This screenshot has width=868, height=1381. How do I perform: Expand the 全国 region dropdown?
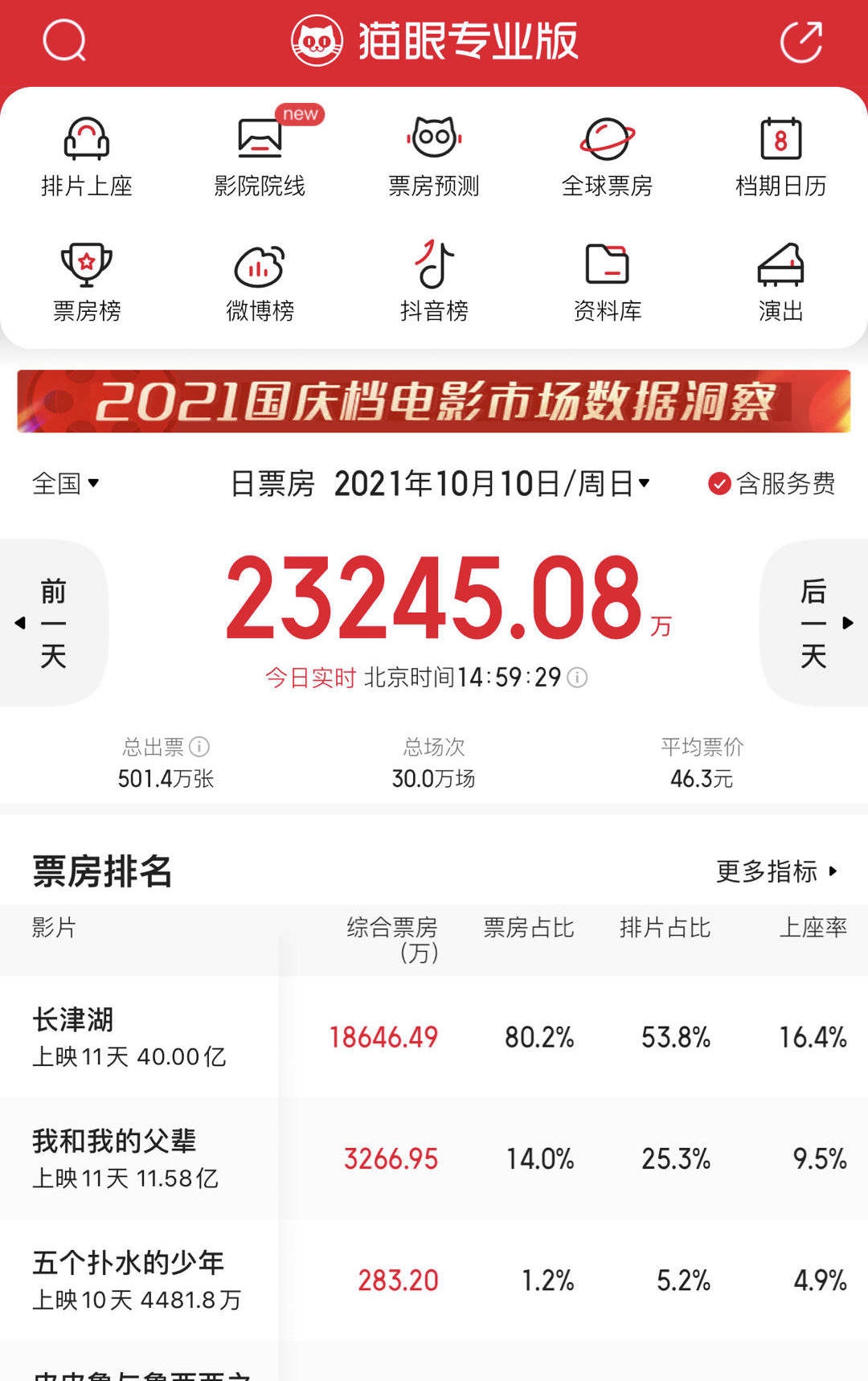[66, 484]
